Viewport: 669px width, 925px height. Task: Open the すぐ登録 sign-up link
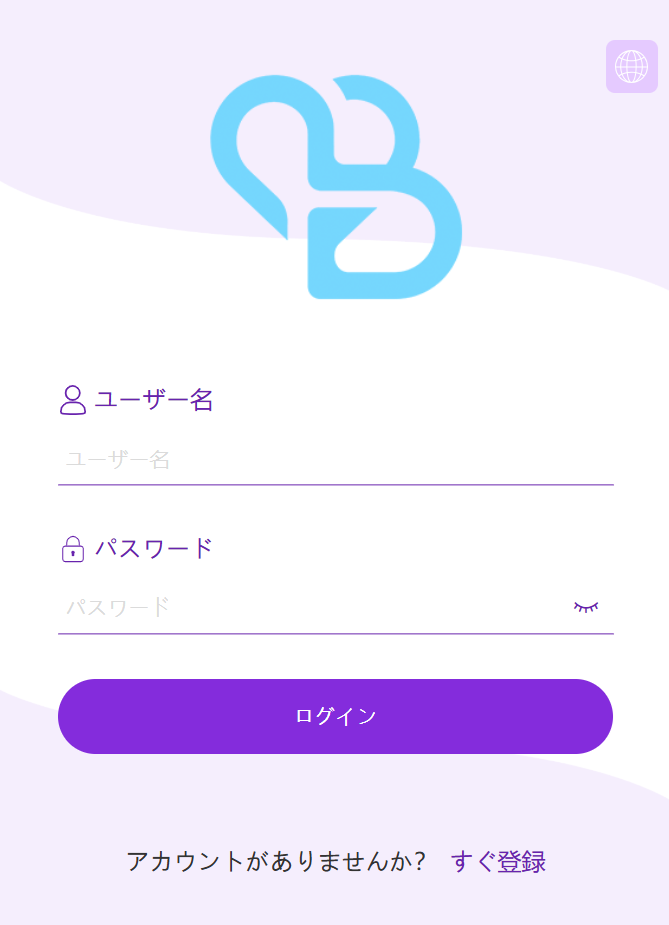[x=498, y=861]
